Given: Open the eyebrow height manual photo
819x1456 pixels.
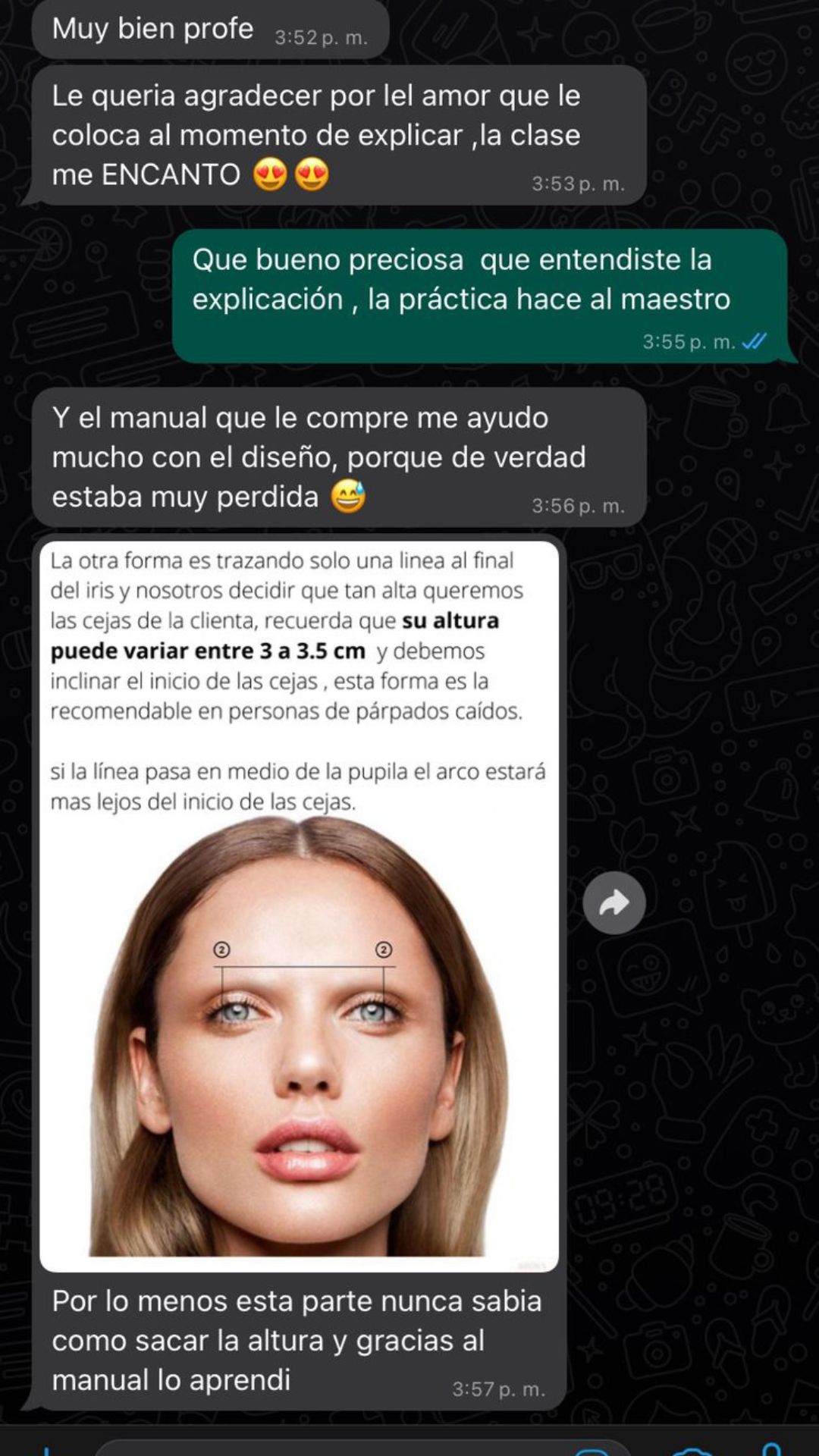Looking at the screenshot, I should click(x=299, y=906).
